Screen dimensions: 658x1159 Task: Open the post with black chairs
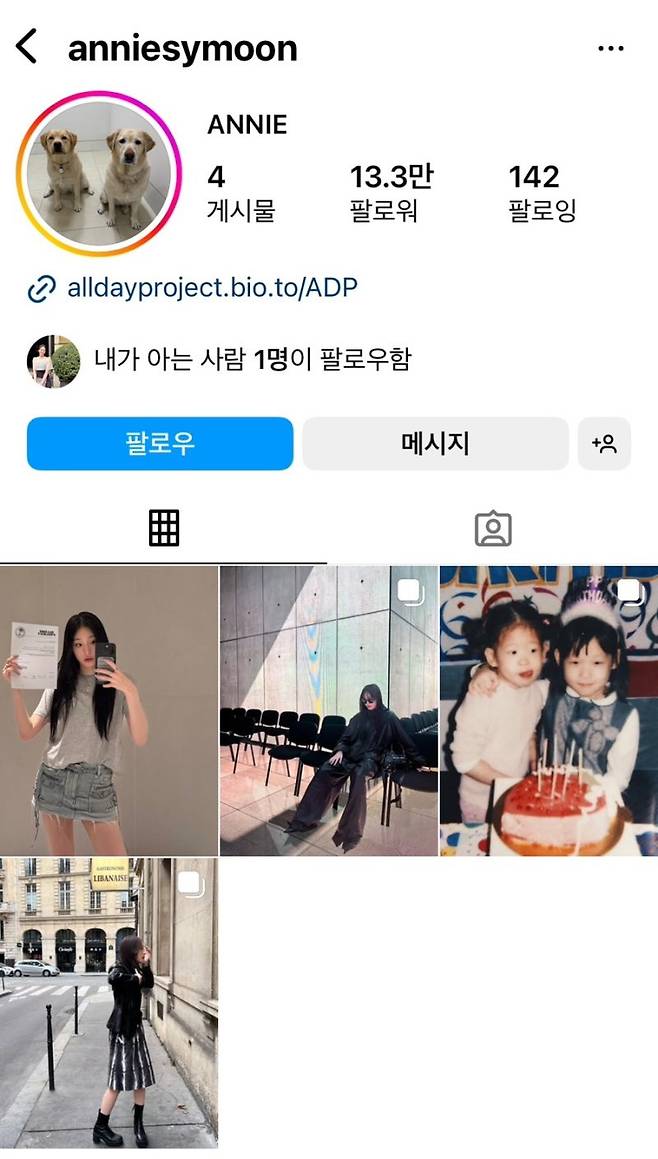(x=328, y=710)
